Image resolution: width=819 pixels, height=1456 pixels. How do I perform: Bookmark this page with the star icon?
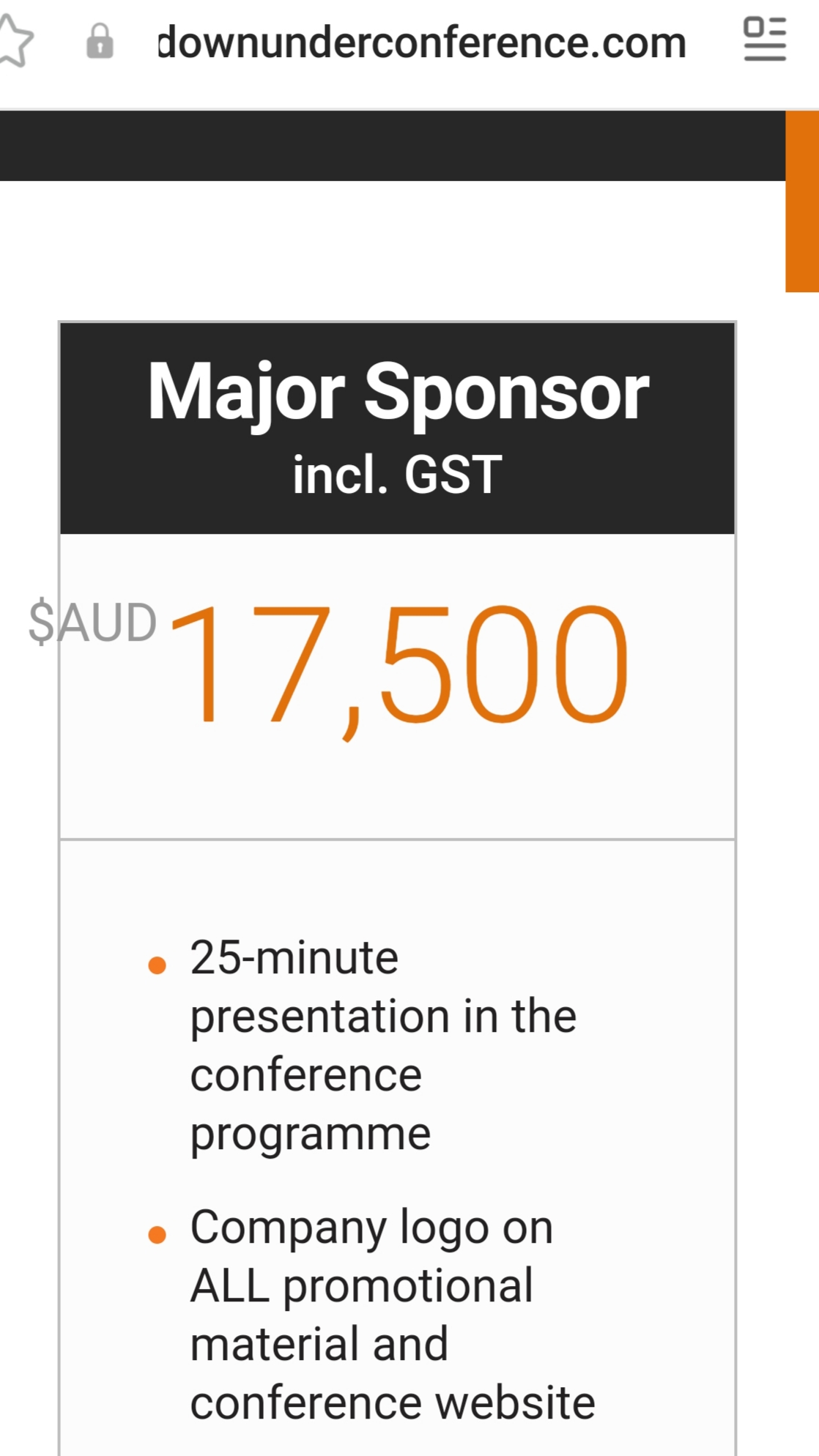pos(15,42)
